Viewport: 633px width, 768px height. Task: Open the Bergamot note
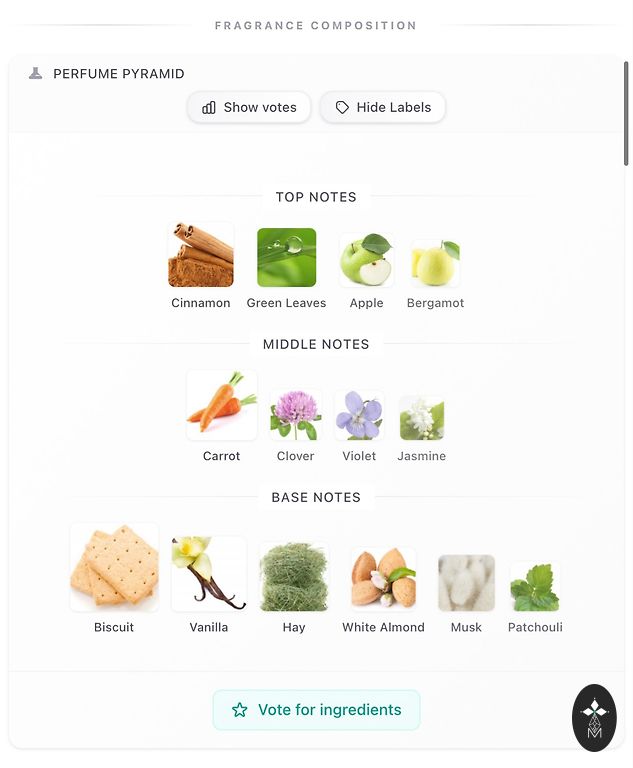coord(435,264)
